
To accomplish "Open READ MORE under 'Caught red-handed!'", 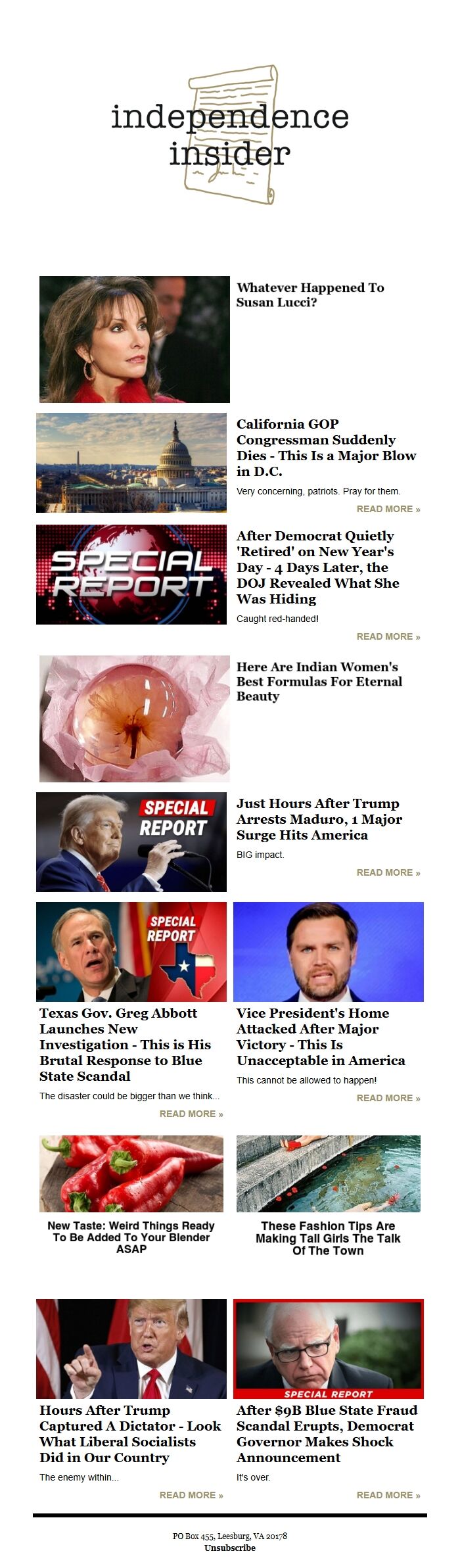I will 388,636.
